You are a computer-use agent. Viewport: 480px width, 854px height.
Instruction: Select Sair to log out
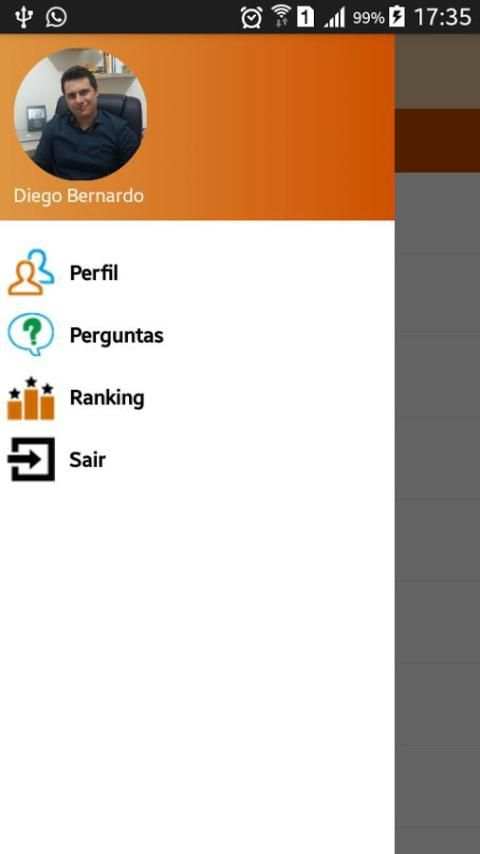(197, 460)
